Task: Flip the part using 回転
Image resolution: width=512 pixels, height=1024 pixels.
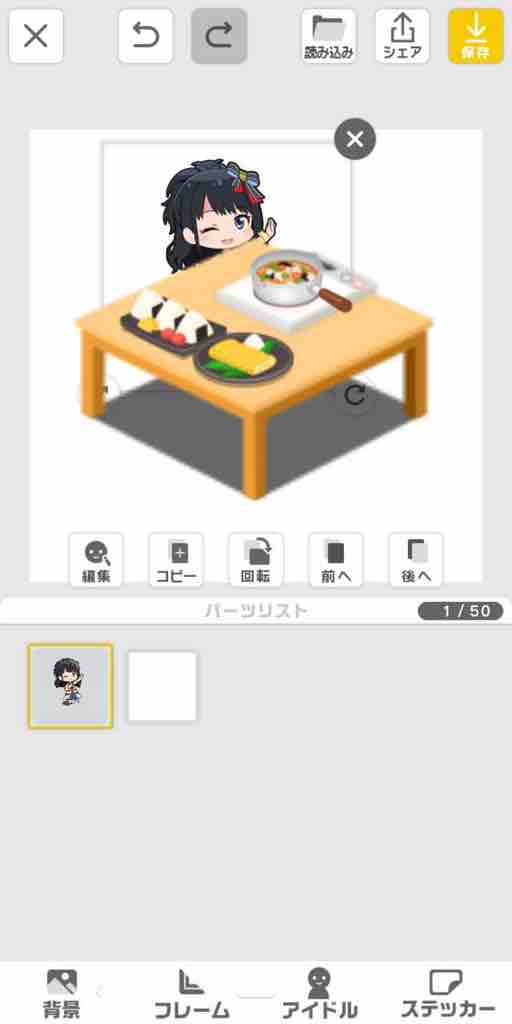Action: pos(256,560)
